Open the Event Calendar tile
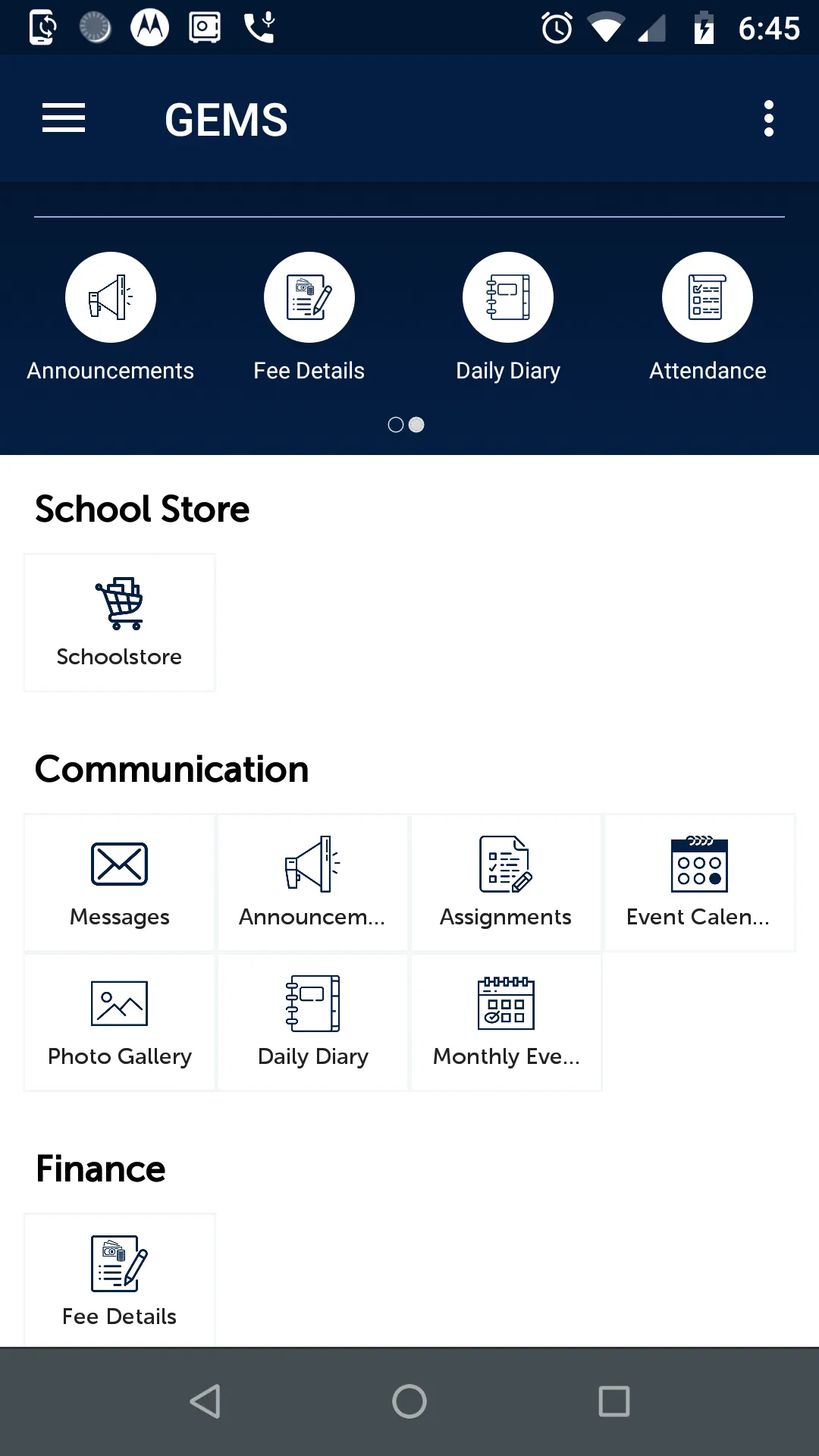Viewport: 819px width, 1456px height. point(699,883)
